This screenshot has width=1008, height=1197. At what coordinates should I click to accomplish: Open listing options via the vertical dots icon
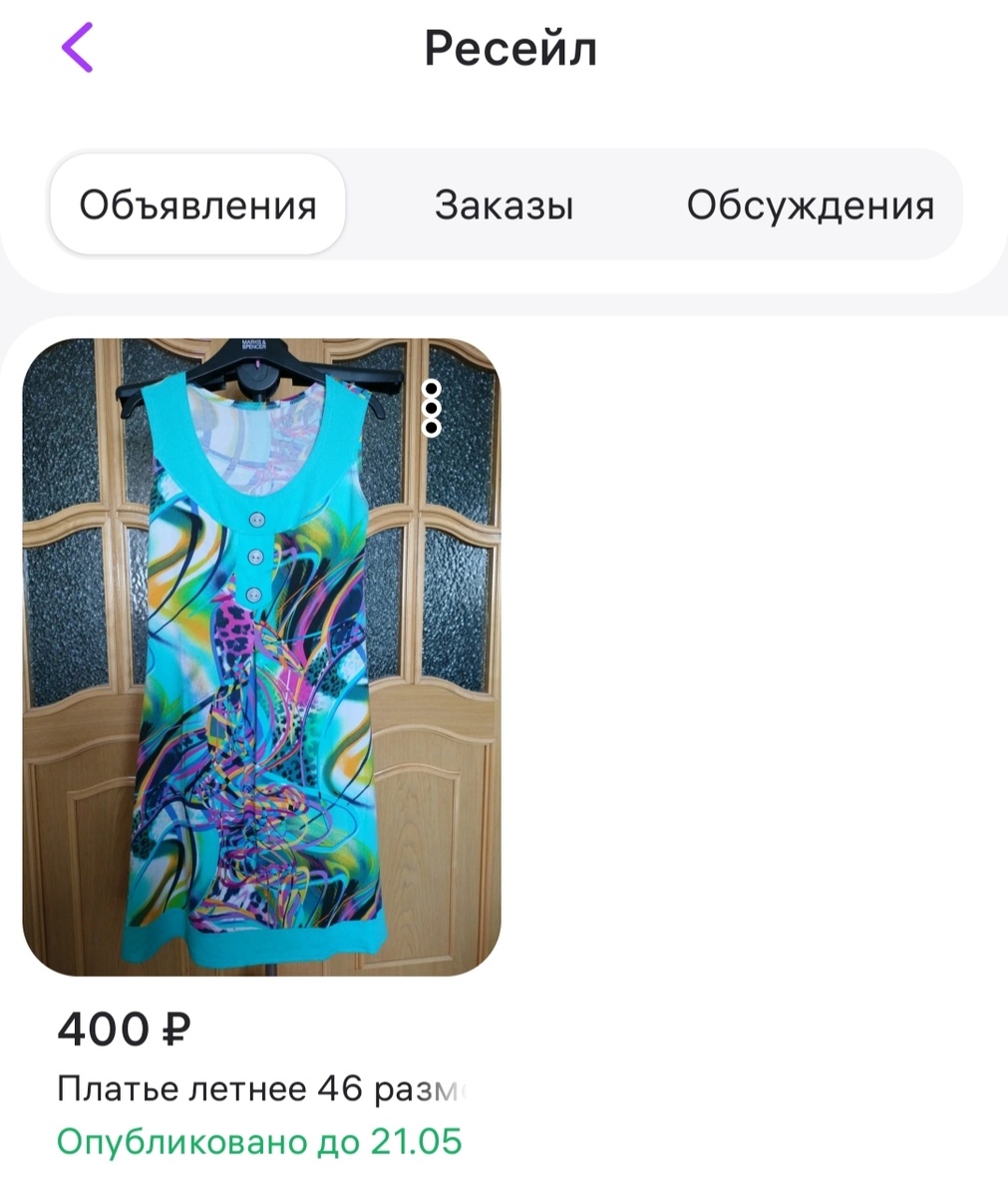coord(431,407)
